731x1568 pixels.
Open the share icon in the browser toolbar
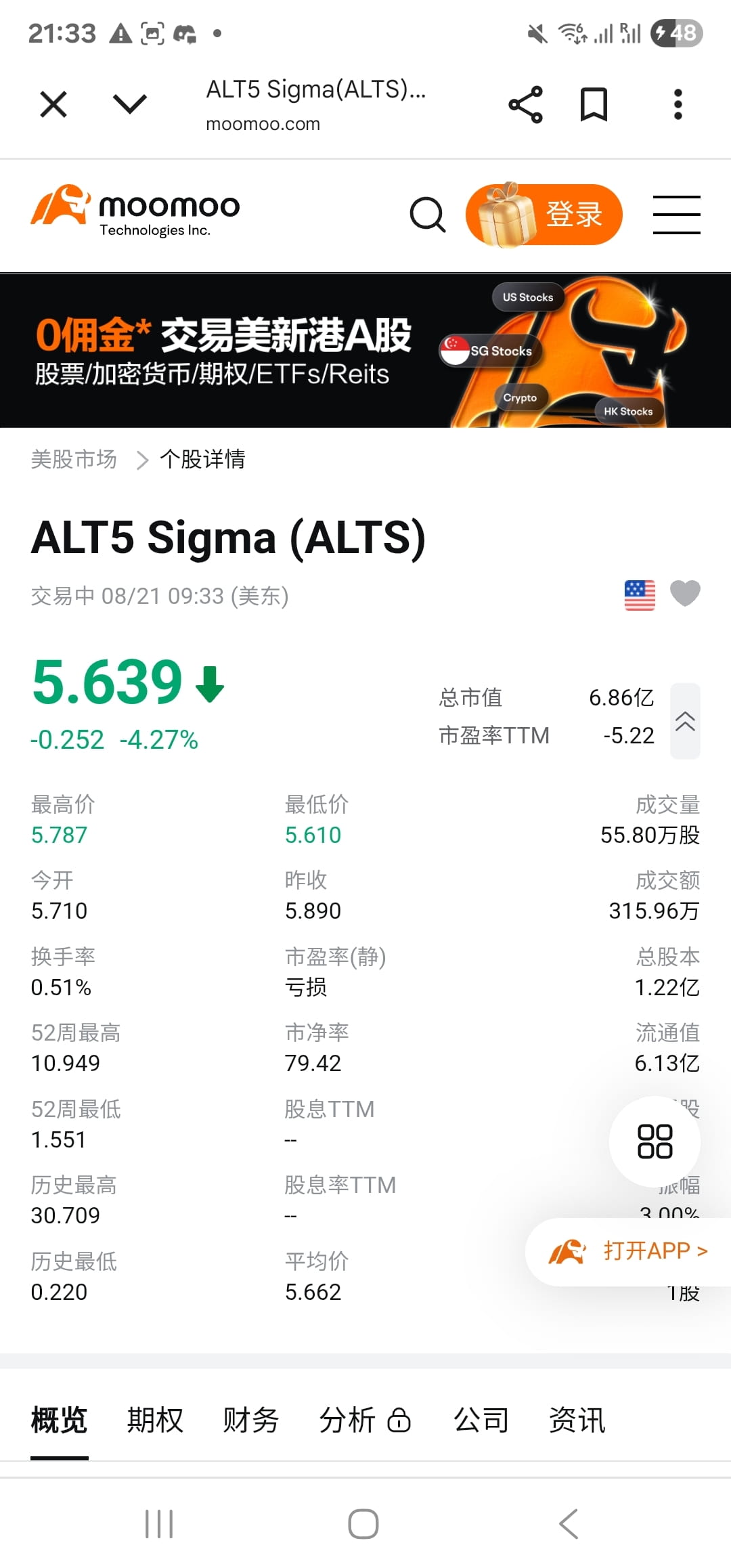pyautogui.click(x=526, y=104)
